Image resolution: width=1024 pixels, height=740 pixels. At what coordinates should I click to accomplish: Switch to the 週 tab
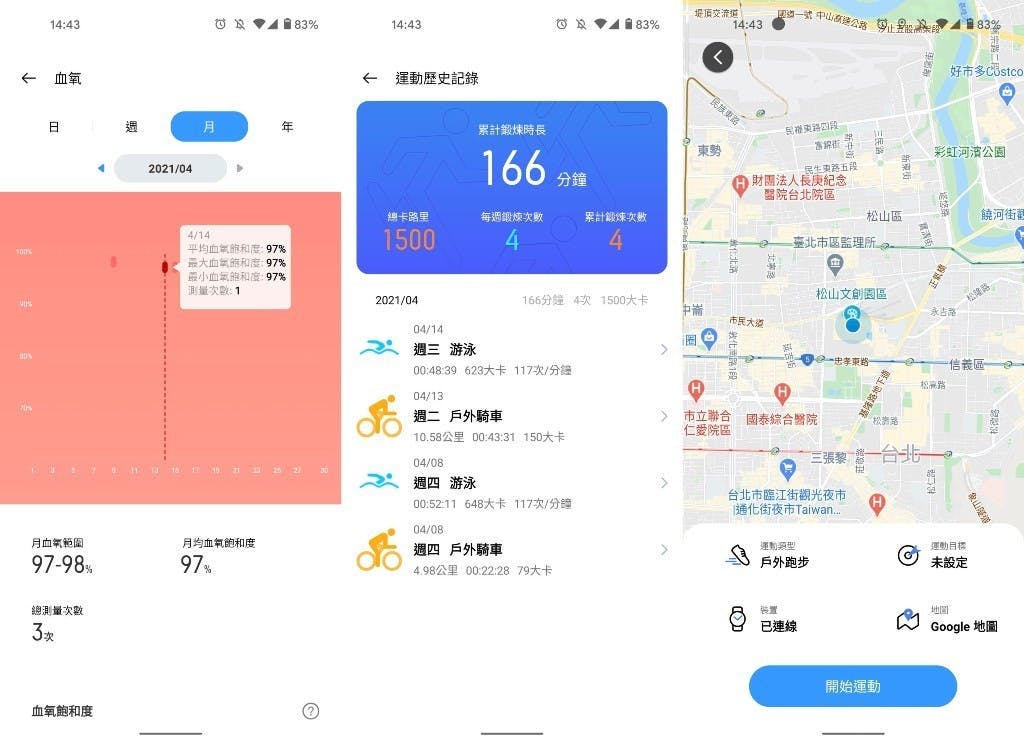pos(131,127)
